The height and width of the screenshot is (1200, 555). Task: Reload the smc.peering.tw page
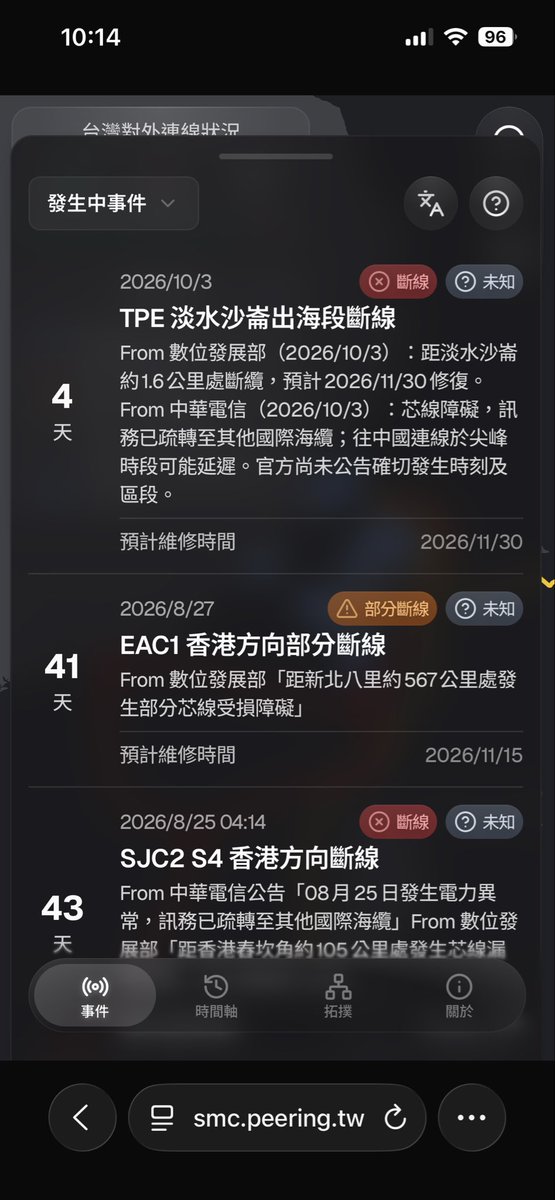click(395, 1118)
